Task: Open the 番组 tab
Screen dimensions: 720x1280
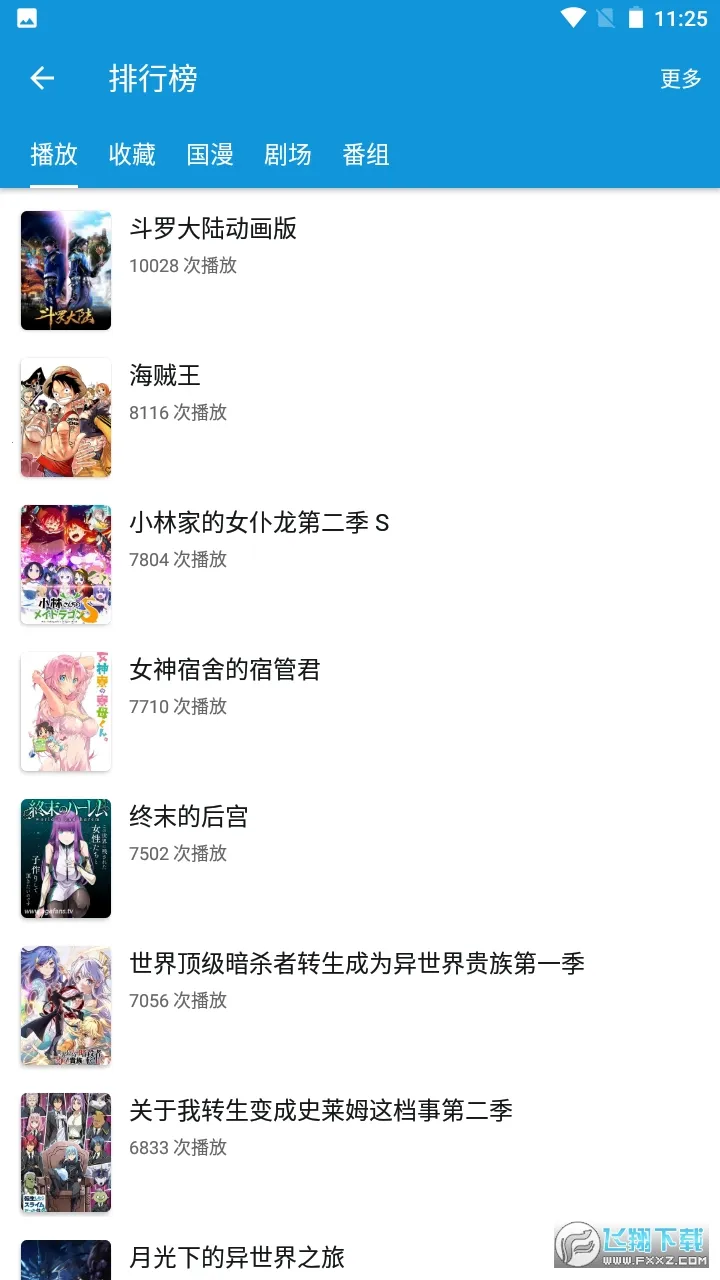Action: coord(365,155)
